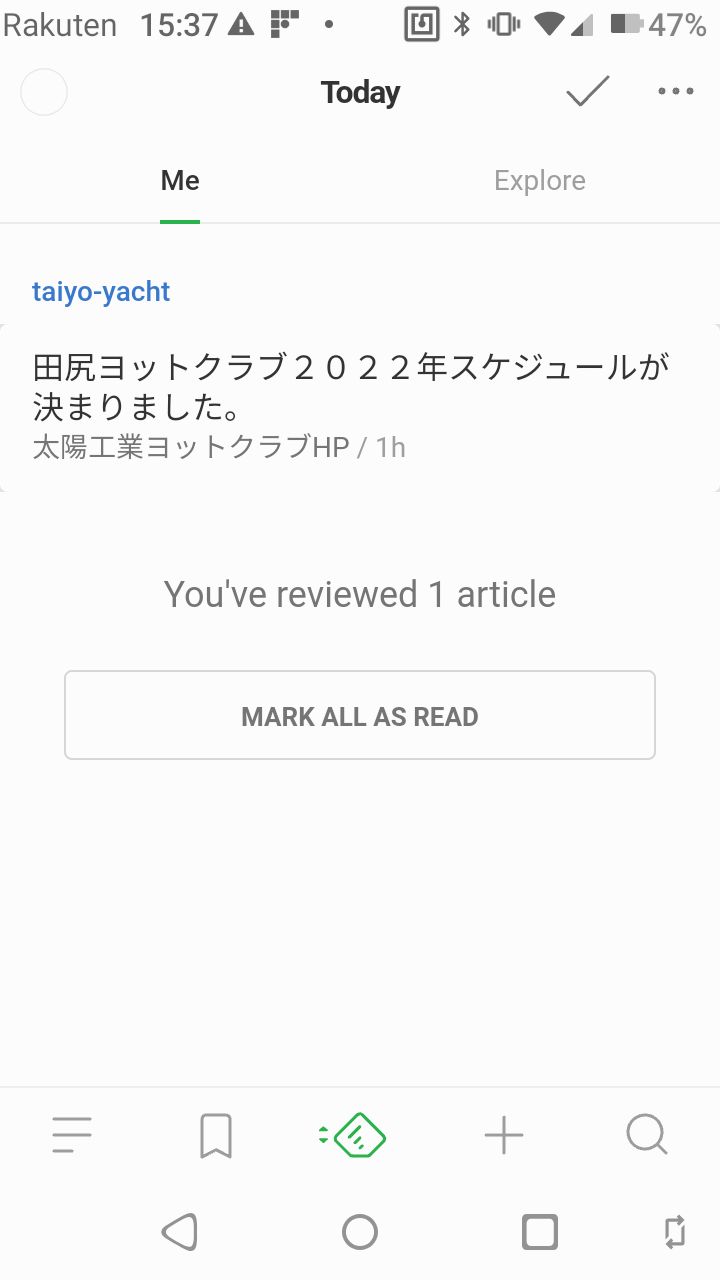Screen dimensions: 720x1280
Task: Open the profile avatar circle
Action: coord(44,93)
